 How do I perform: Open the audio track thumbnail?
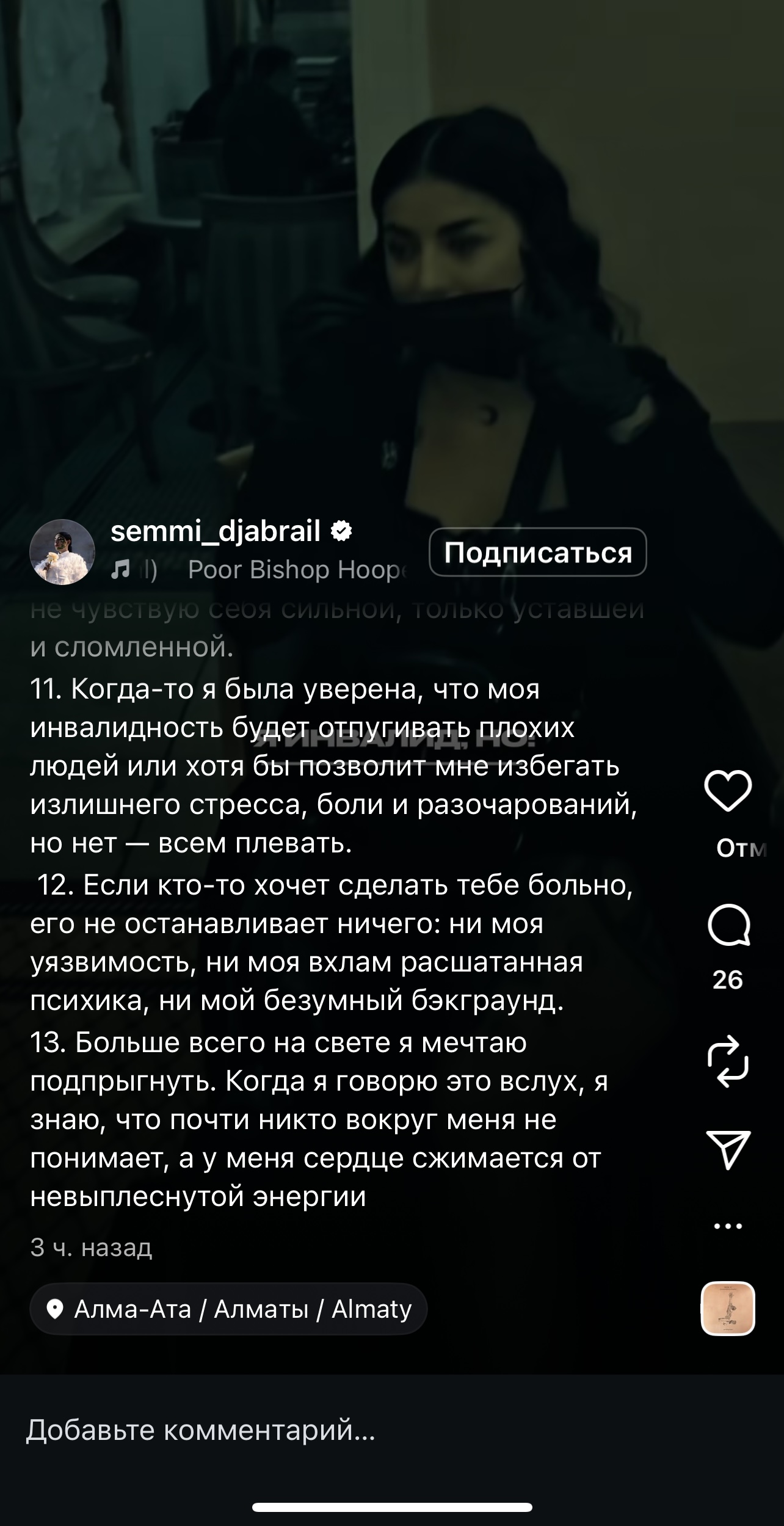728,1309
